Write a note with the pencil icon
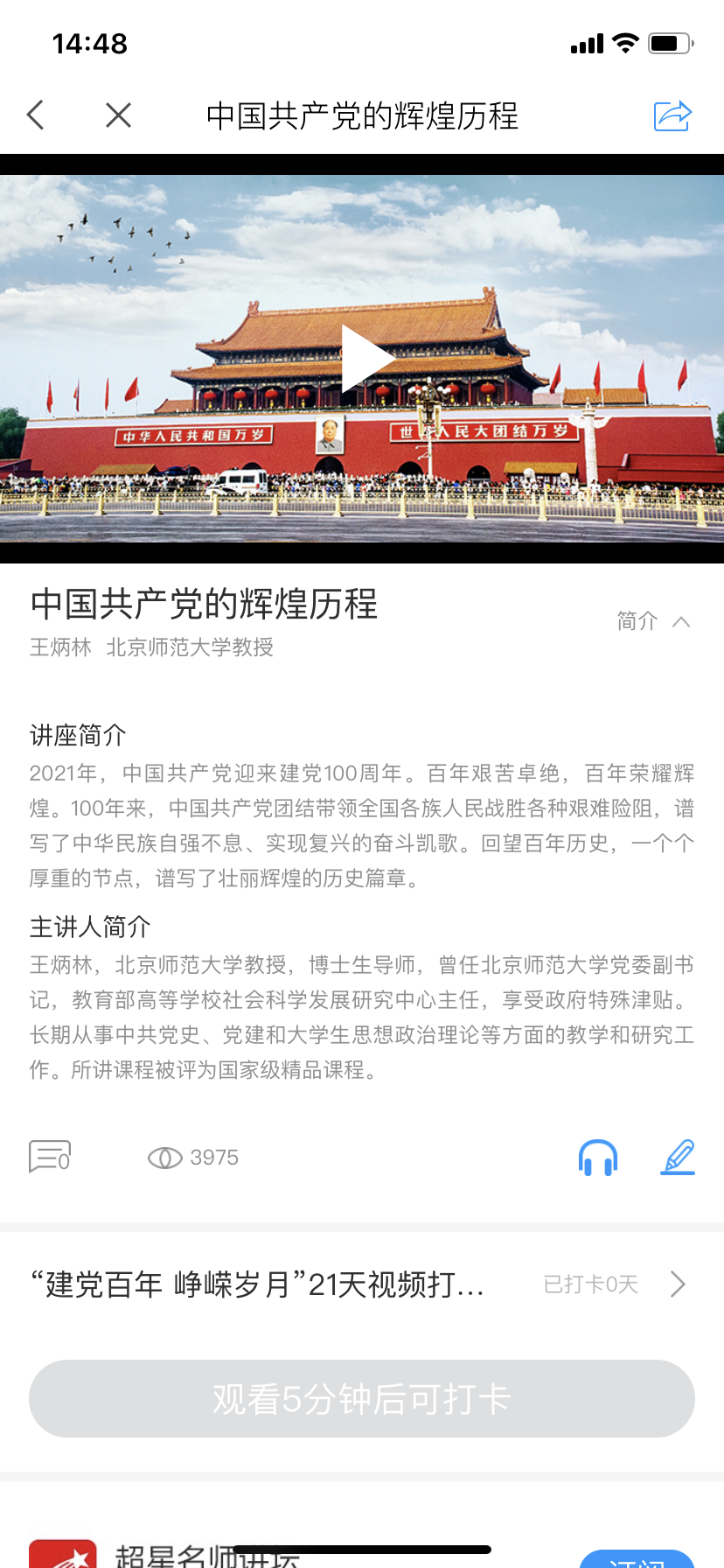The width and height of the screenshot is (724, 1568). [x=678, y=1157]
